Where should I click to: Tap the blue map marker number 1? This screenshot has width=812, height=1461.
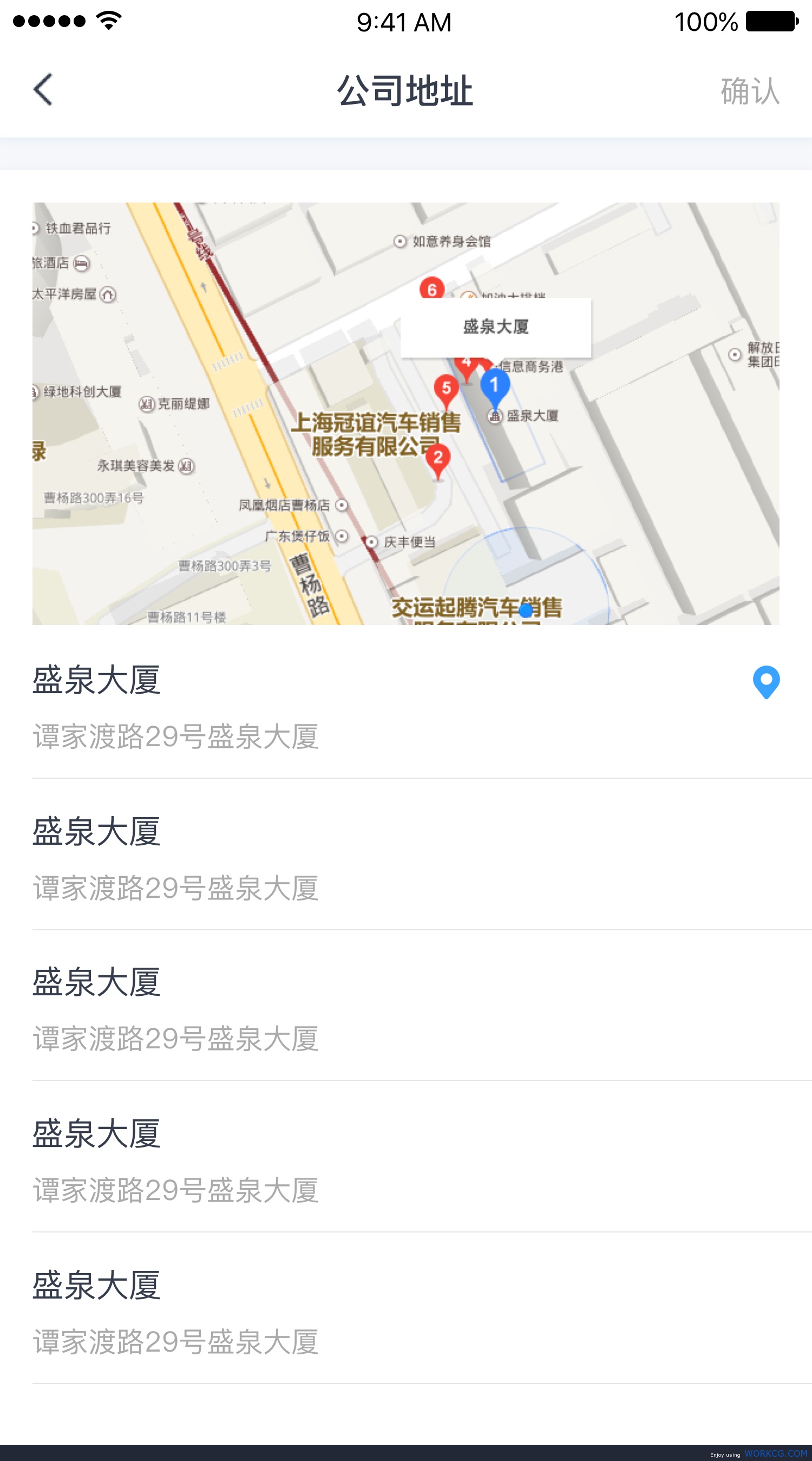(494, 388)
